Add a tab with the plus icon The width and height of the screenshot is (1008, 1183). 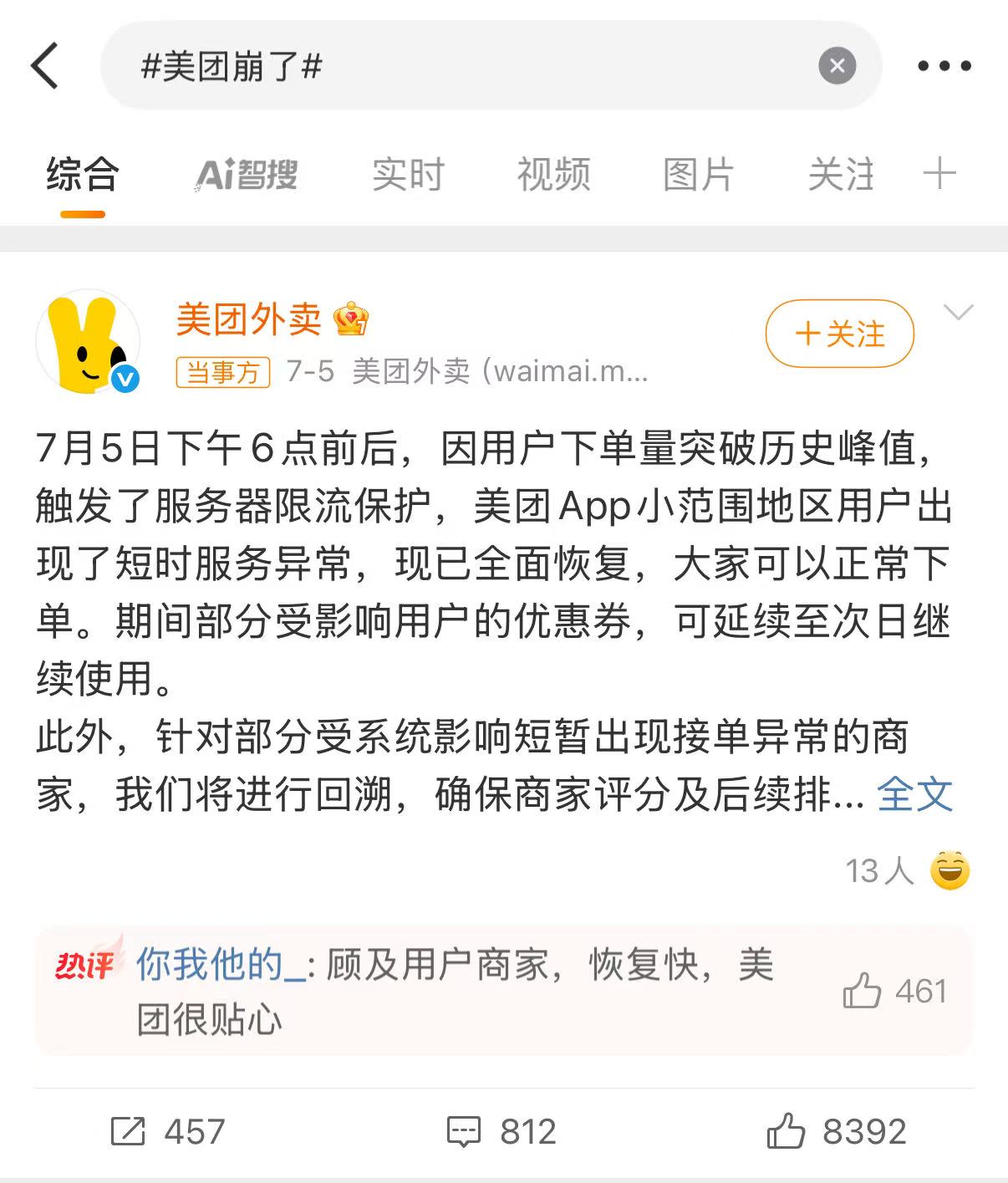pos(939,174)
